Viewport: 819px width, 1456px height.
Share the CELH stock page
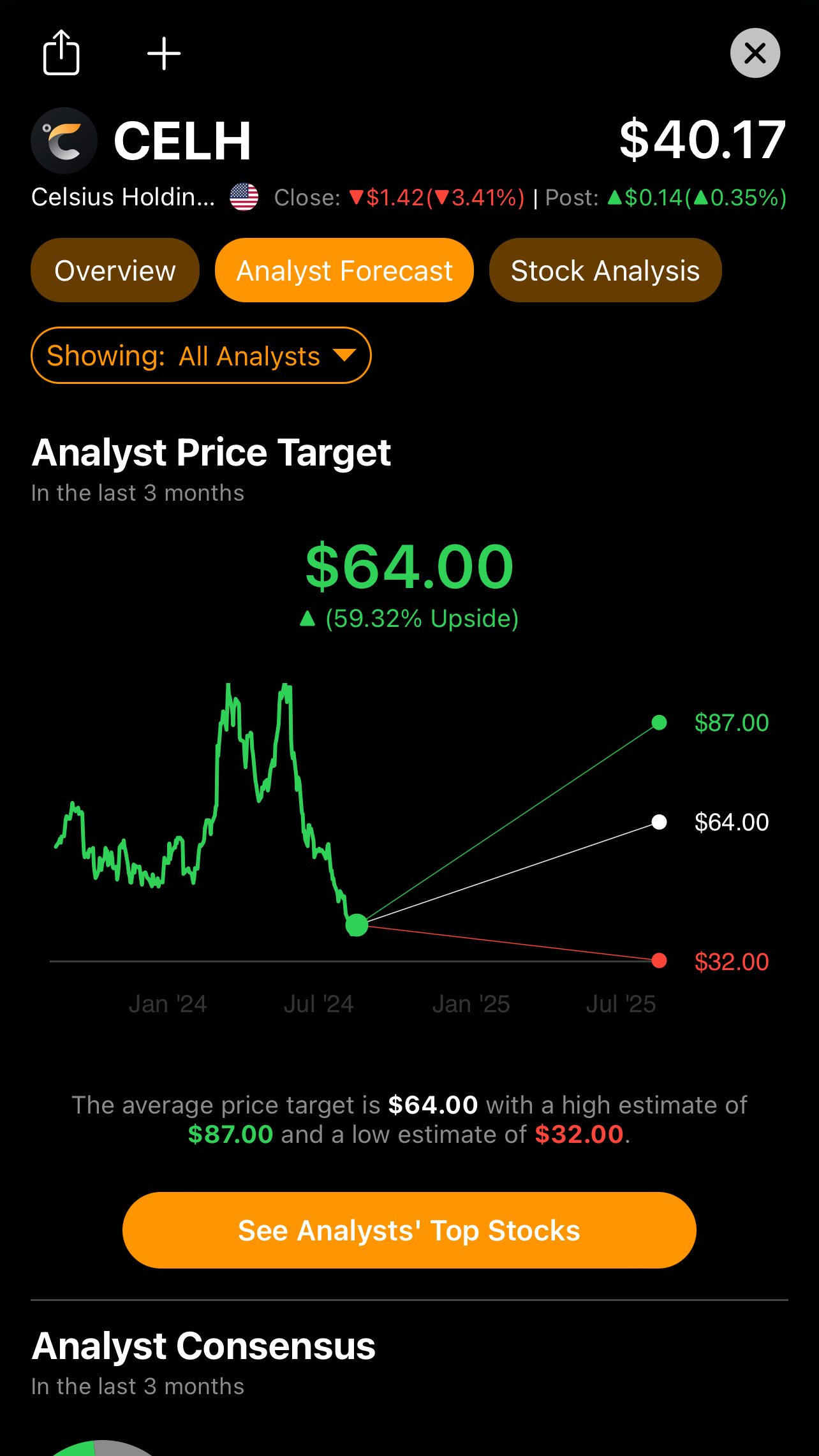61,53
